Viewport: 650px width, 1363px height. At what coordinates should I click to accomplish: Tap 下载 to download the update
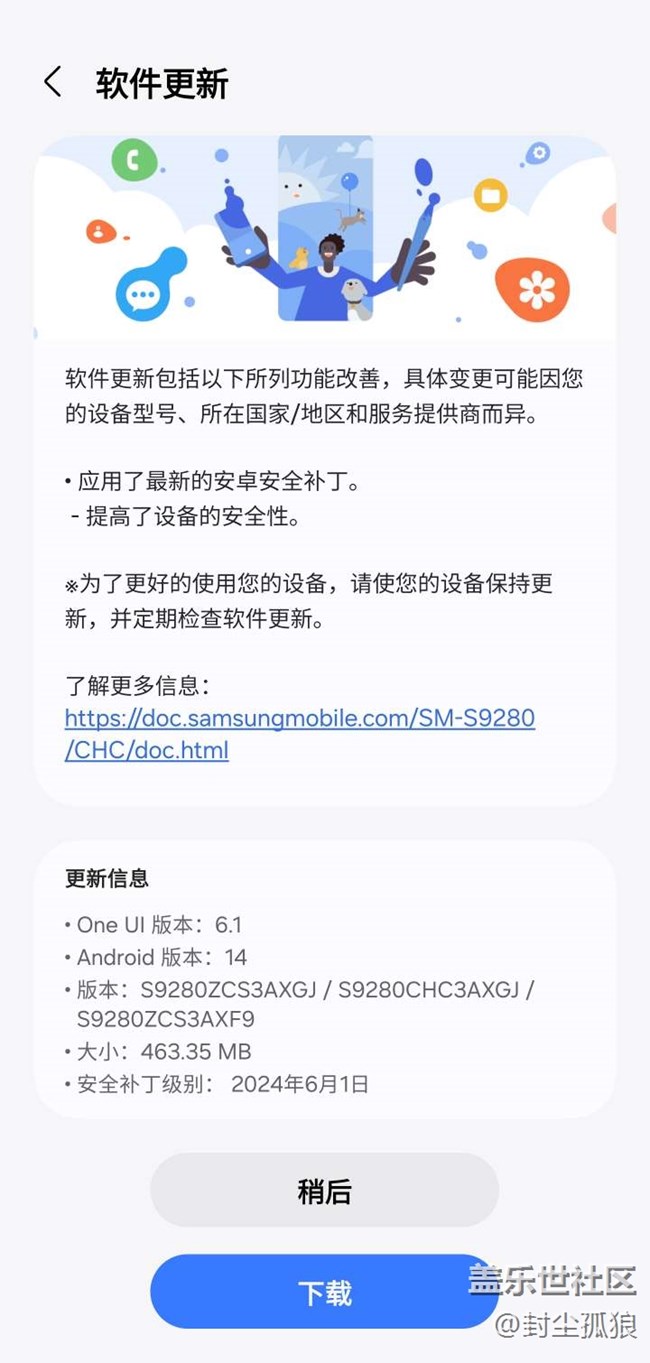(x=324, y=1292)
